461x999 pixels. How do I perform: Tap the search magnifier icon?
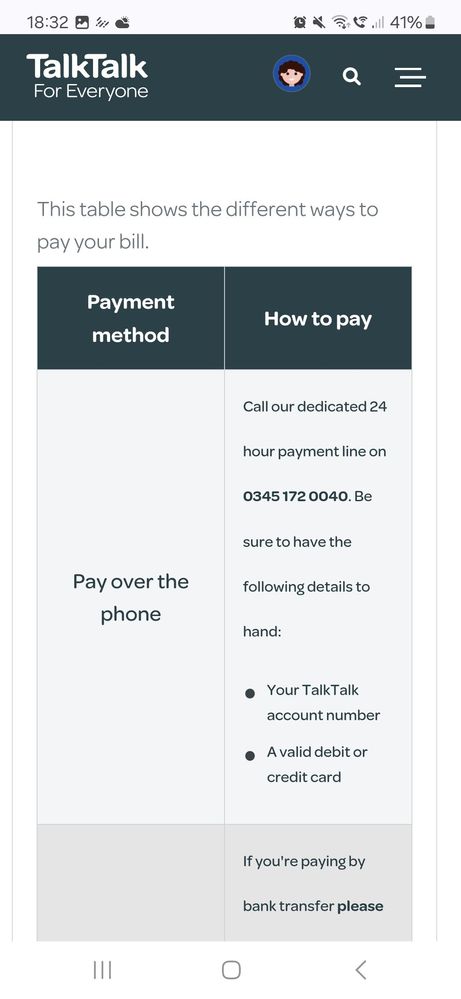coord(351,76)
